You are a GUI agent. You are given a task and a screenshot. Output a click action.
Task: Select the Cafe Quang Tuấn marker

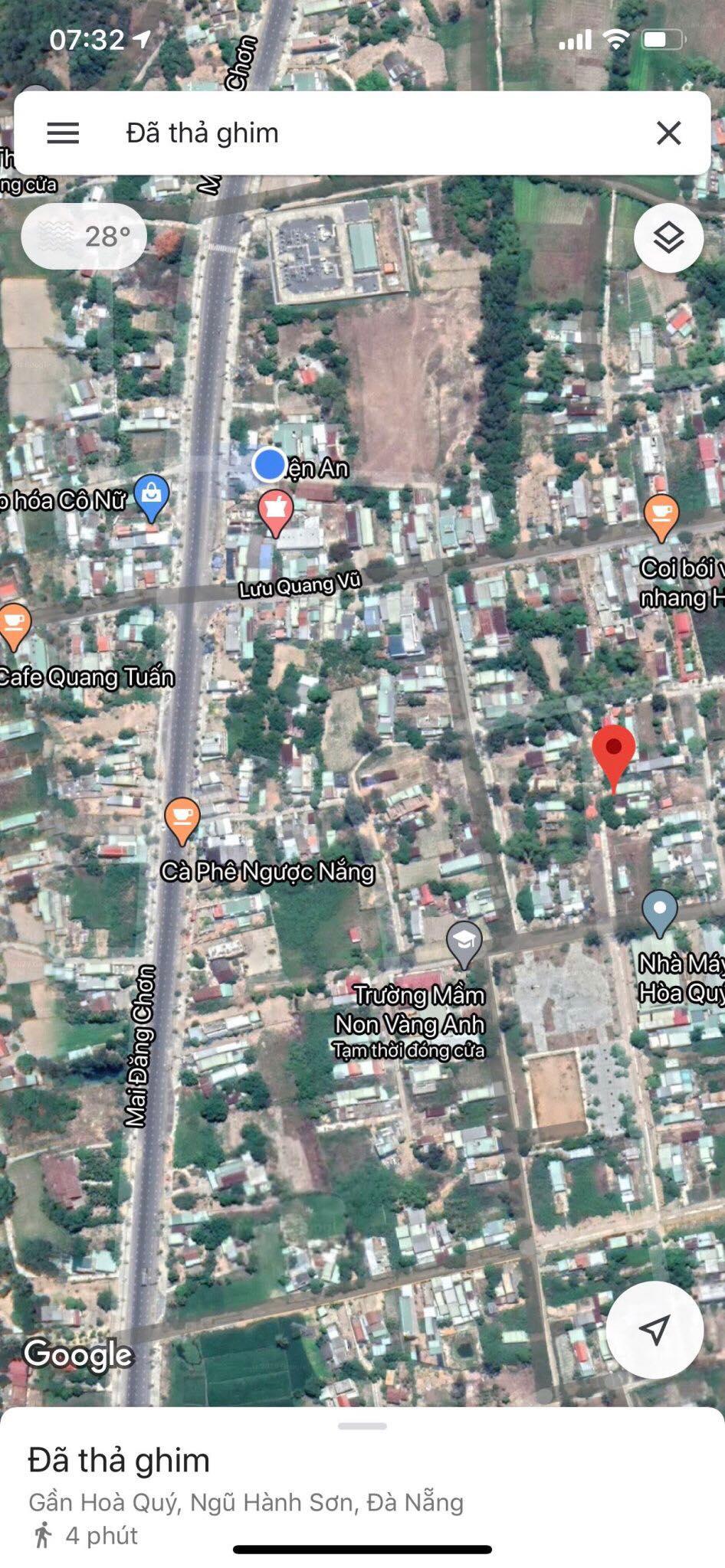(13, 624)
